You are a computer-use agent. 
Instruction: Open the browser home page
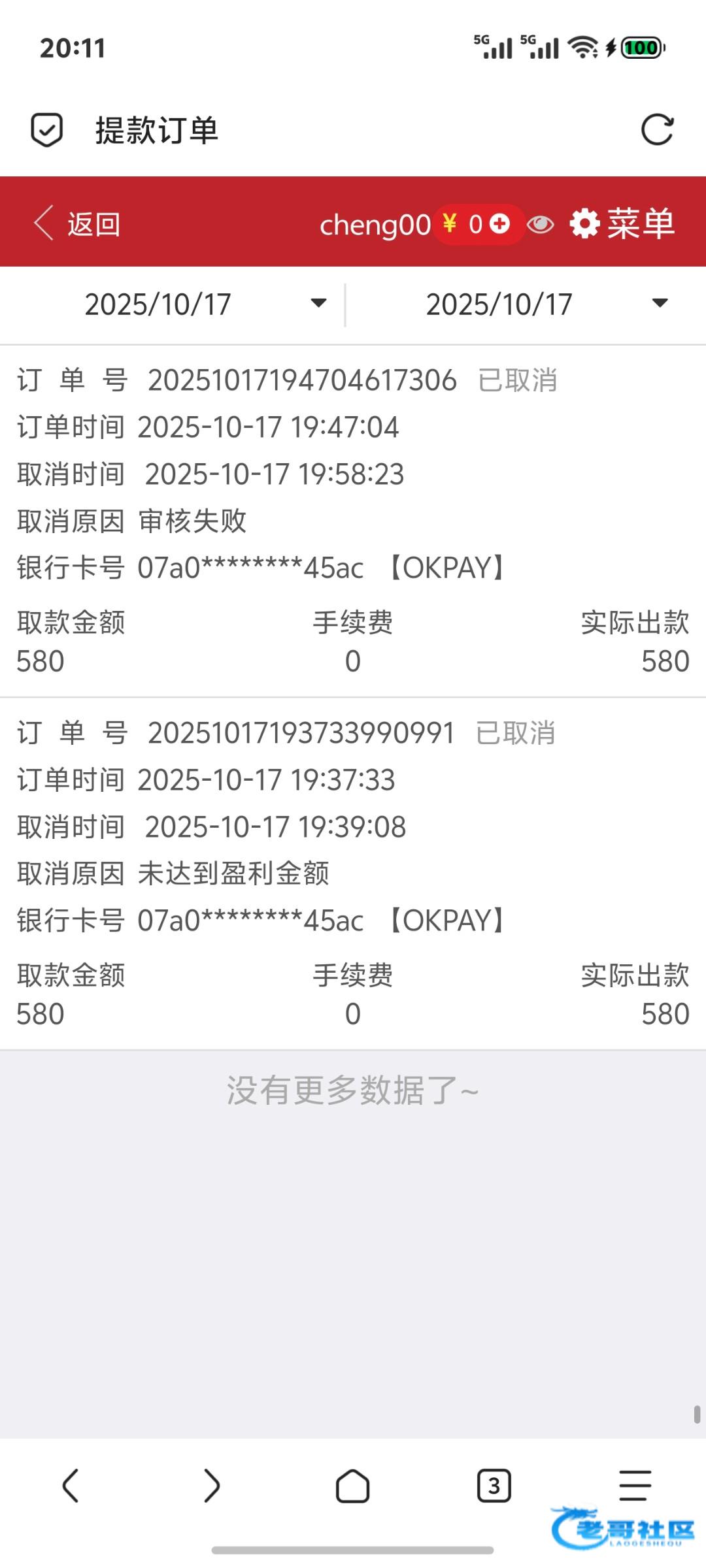(x=352, y=1486)
